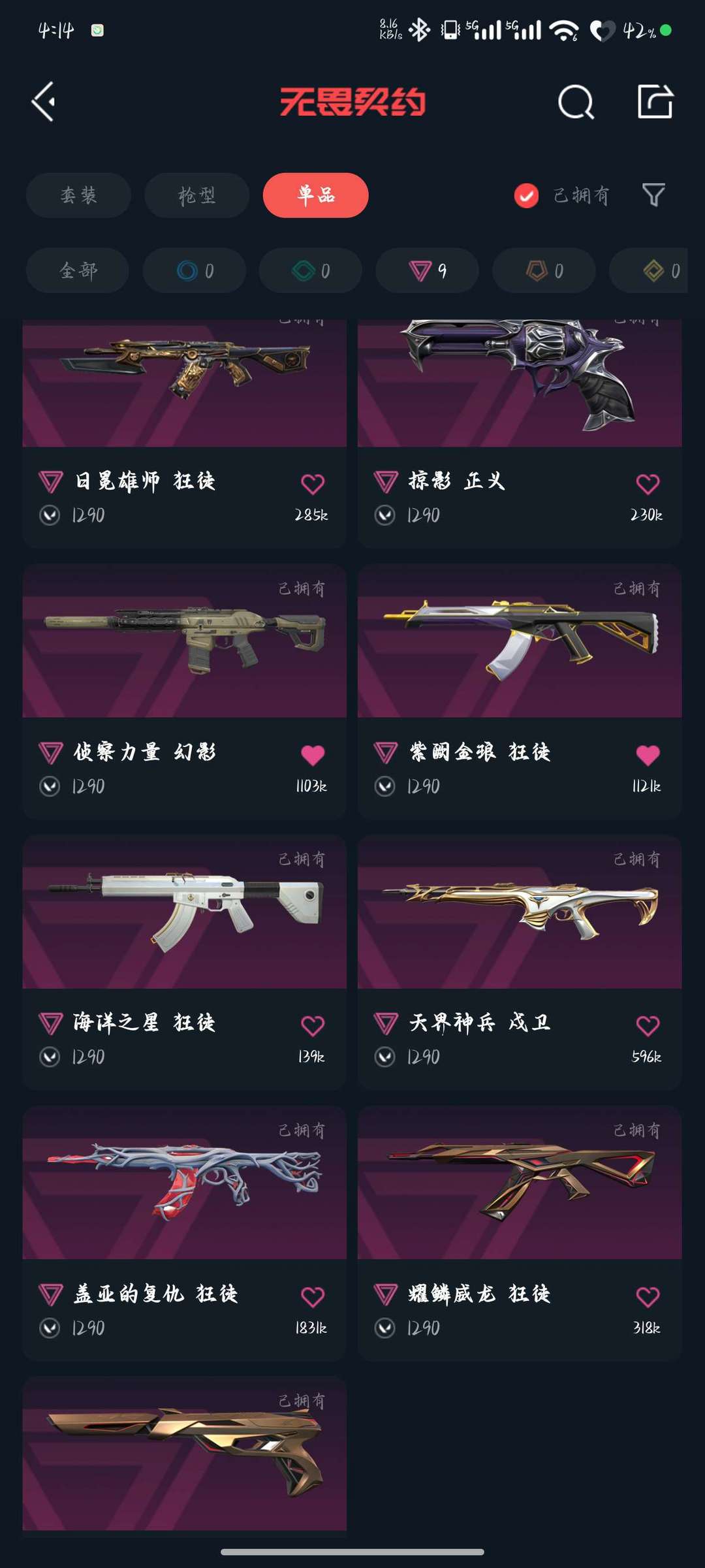Share this page via the share icon
Viewport: 705px width, 1568px height.
[655, 101]
